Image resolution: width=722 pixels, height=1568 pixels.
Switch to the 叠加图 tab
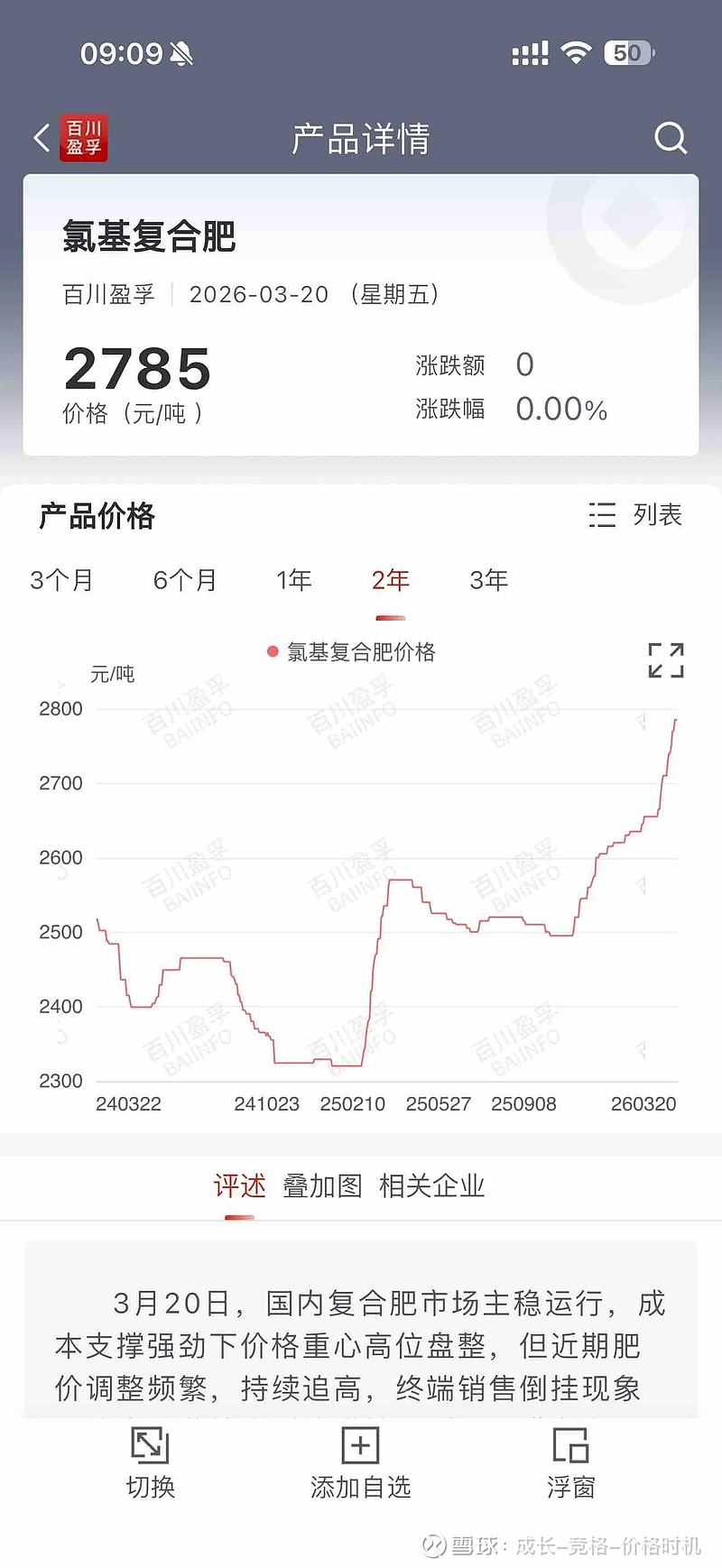click(x=321, y=1186)
